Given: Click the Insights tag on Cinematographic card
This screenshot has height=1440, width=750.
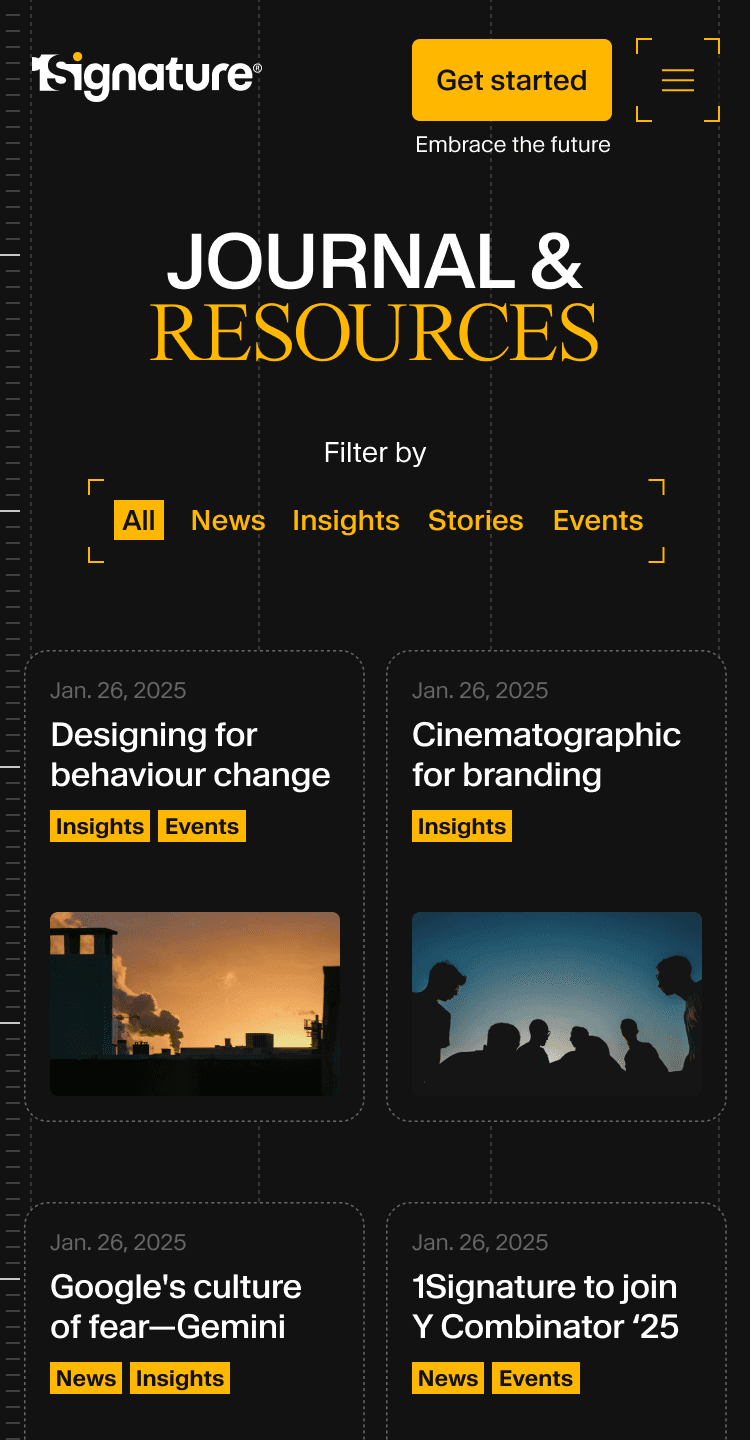Looking at the screenshot, I should [461, 826].
